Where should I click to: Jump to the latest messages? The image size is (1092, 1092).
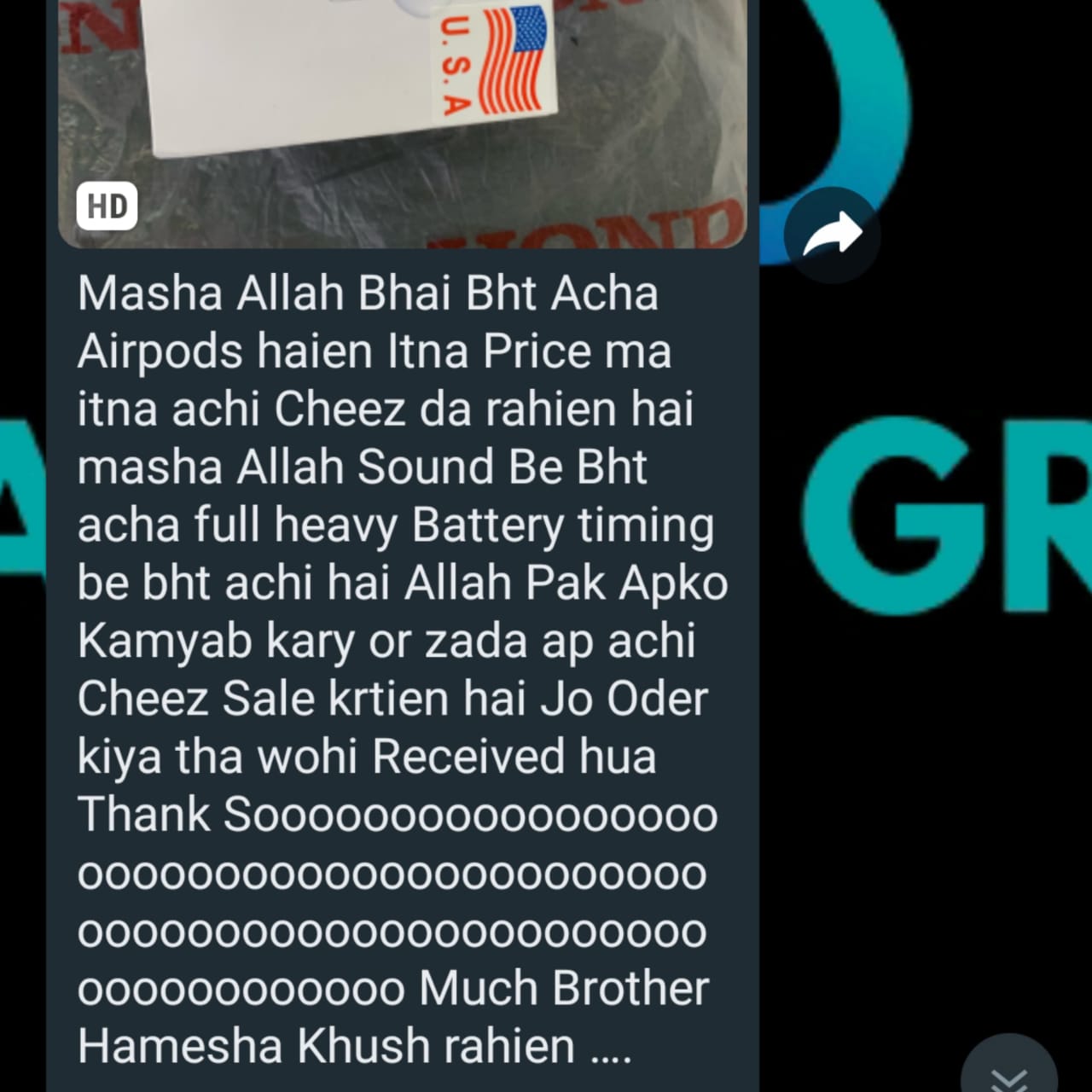(1008, 1073)
